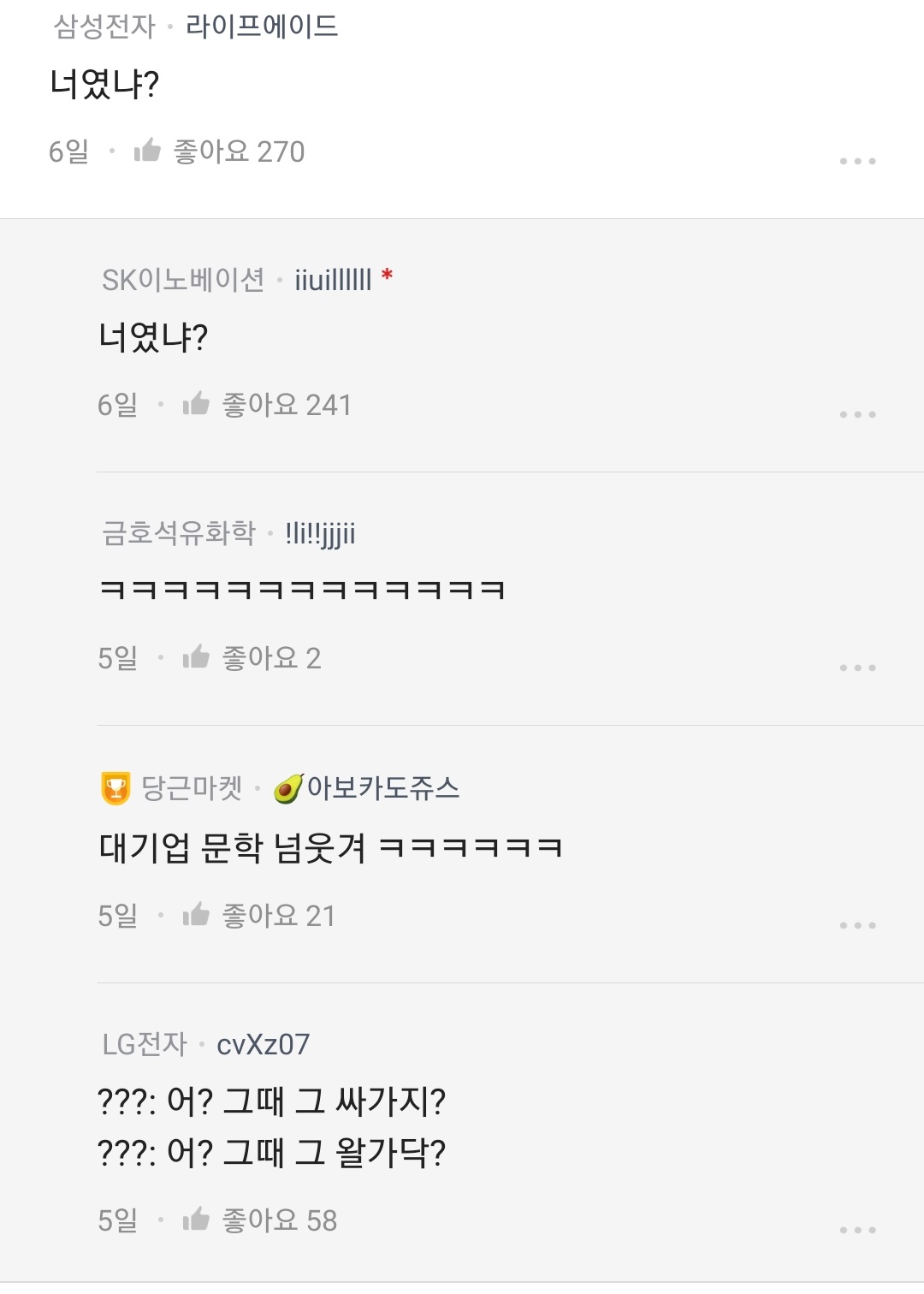Open 라이프에이드's profile

click(x=262, y=27)
